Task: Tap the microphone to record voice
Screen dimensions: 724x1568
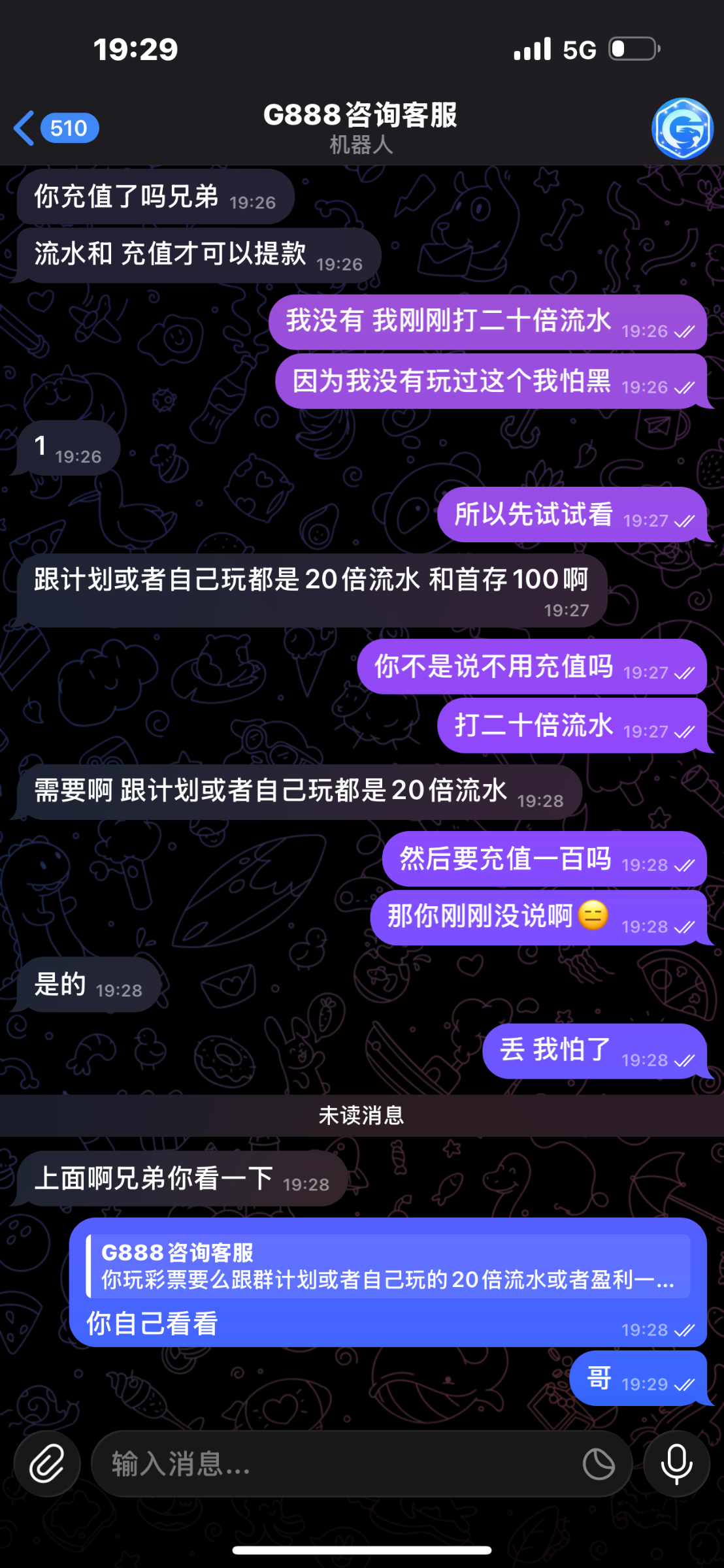Action: click(676, 1463)
